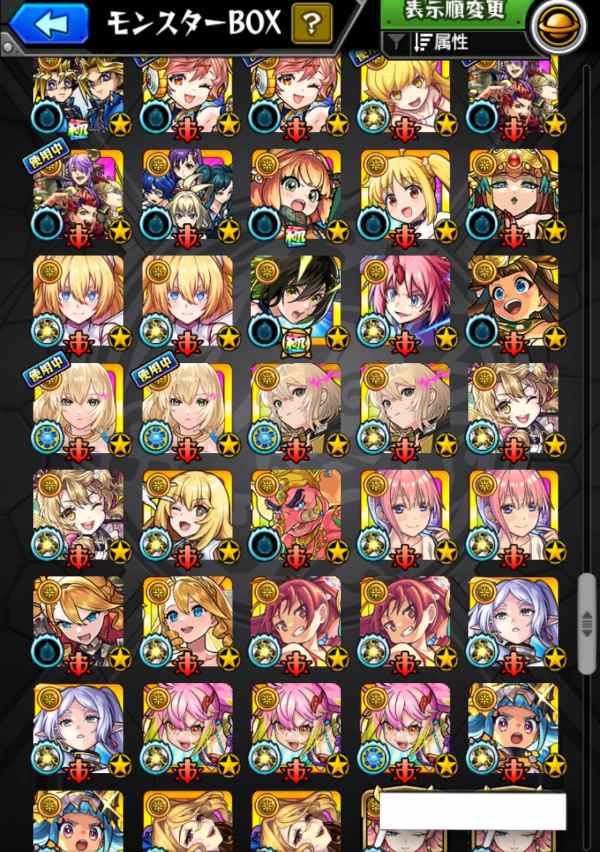Screen dimensions: 600x852
Task: Open the gold planet menu icon
Action: (559, 26)
